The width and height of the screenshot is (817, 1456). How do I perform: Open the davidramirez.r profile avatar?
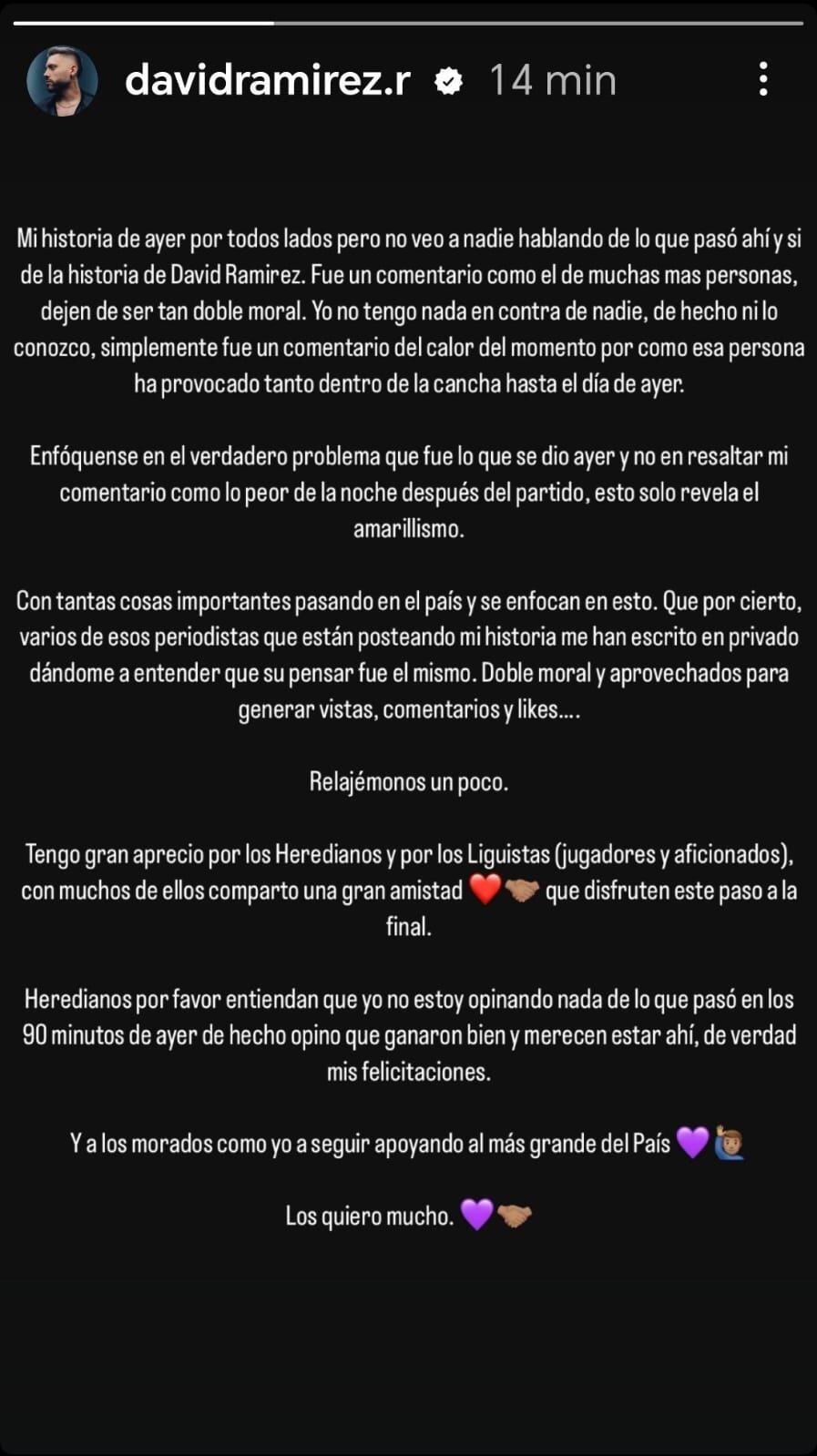pyautogui.click(x=64, y=80)
